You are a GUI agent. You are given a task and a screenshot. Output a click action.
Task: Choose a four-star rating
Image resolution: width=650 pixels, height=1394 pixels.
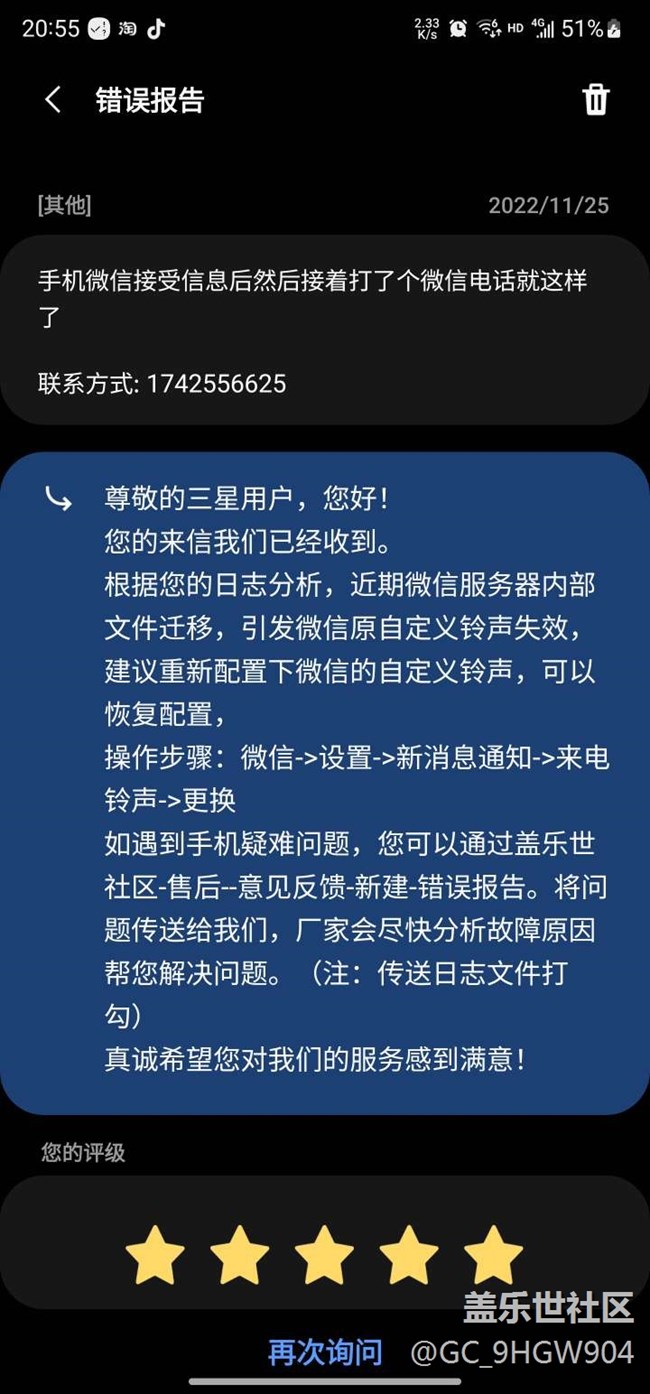(409, 1255)
